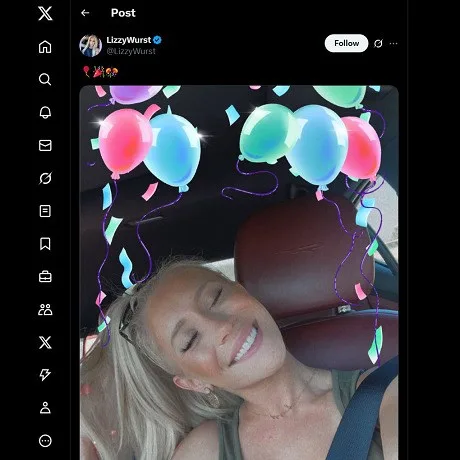Open Communities in the sidebar
The height and width of the screenshot is (460, 460).
[x=45, y=309]
